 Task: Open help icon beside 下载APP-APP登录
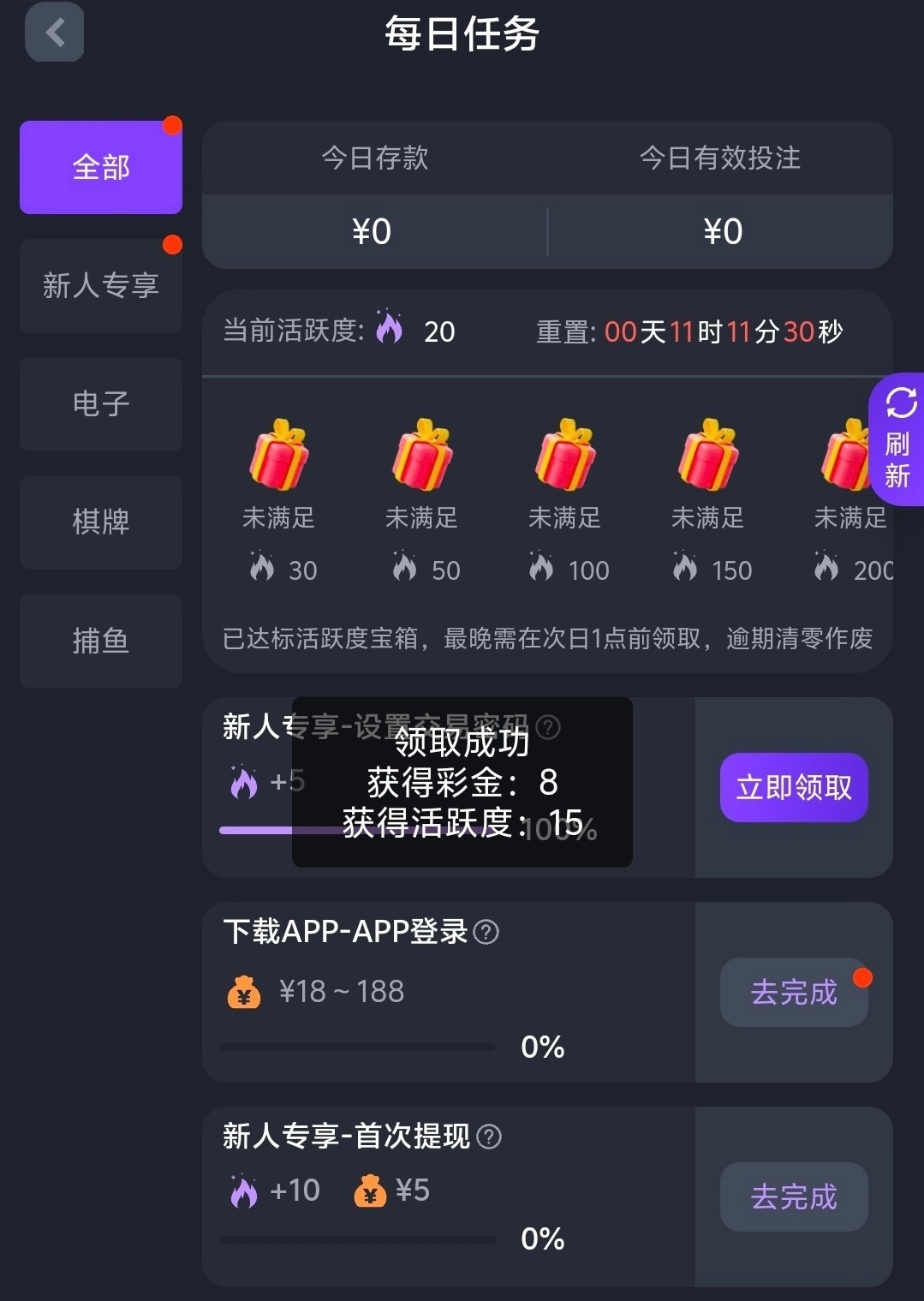[486, 932]
